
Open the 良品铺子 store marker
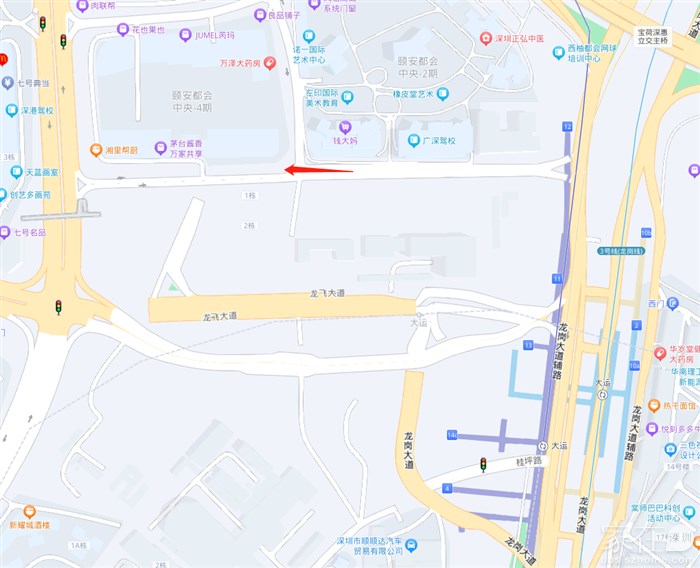click(x=260, y=15)
